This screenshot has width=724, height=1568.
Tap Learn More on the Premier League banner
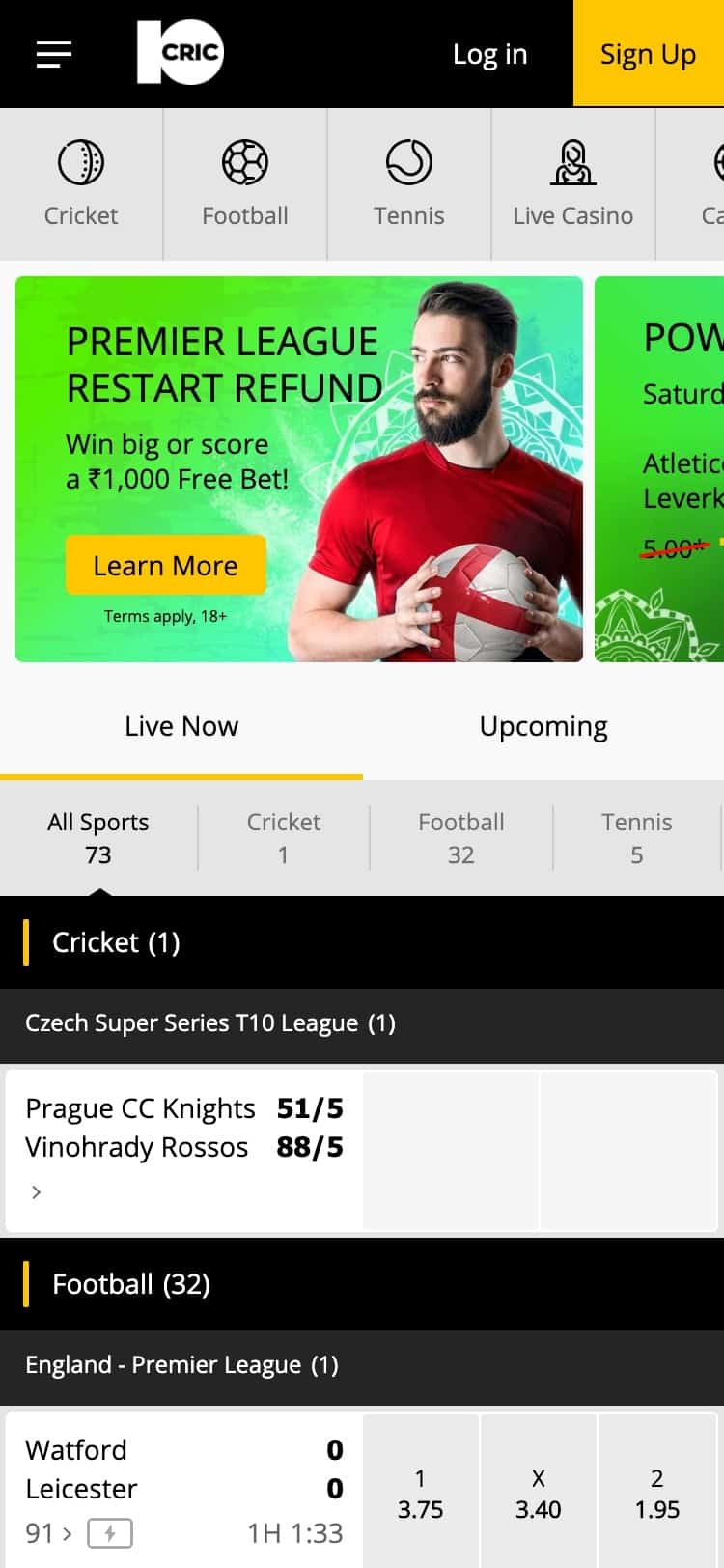(165, 566)
